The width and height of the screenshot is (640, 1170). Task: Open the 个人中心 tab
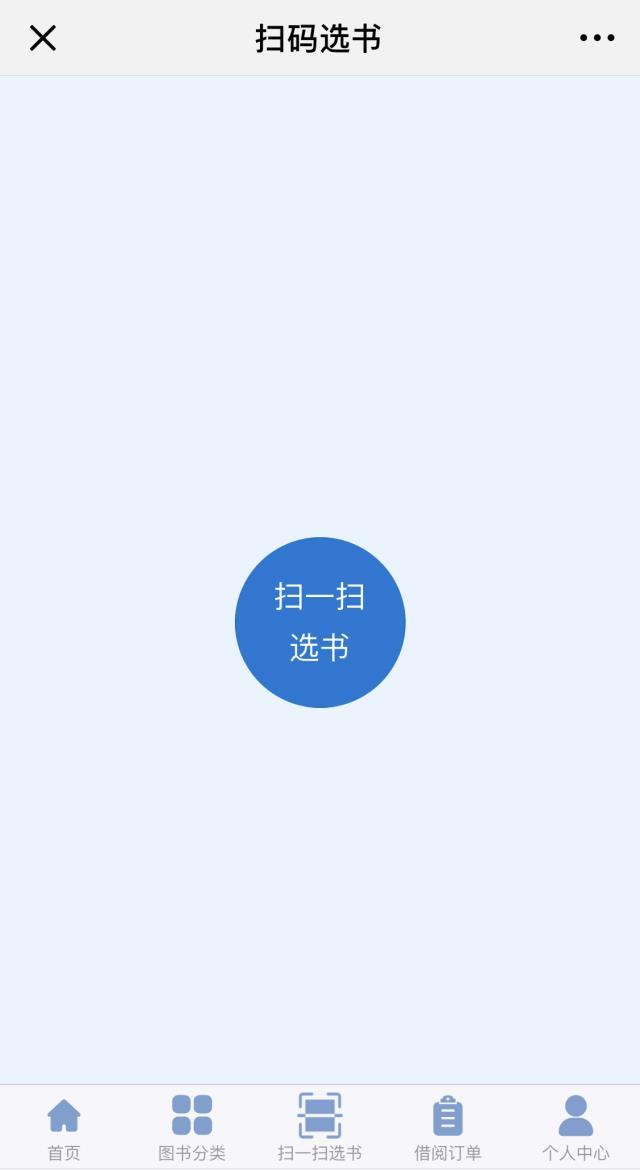tap(575, 1127)
